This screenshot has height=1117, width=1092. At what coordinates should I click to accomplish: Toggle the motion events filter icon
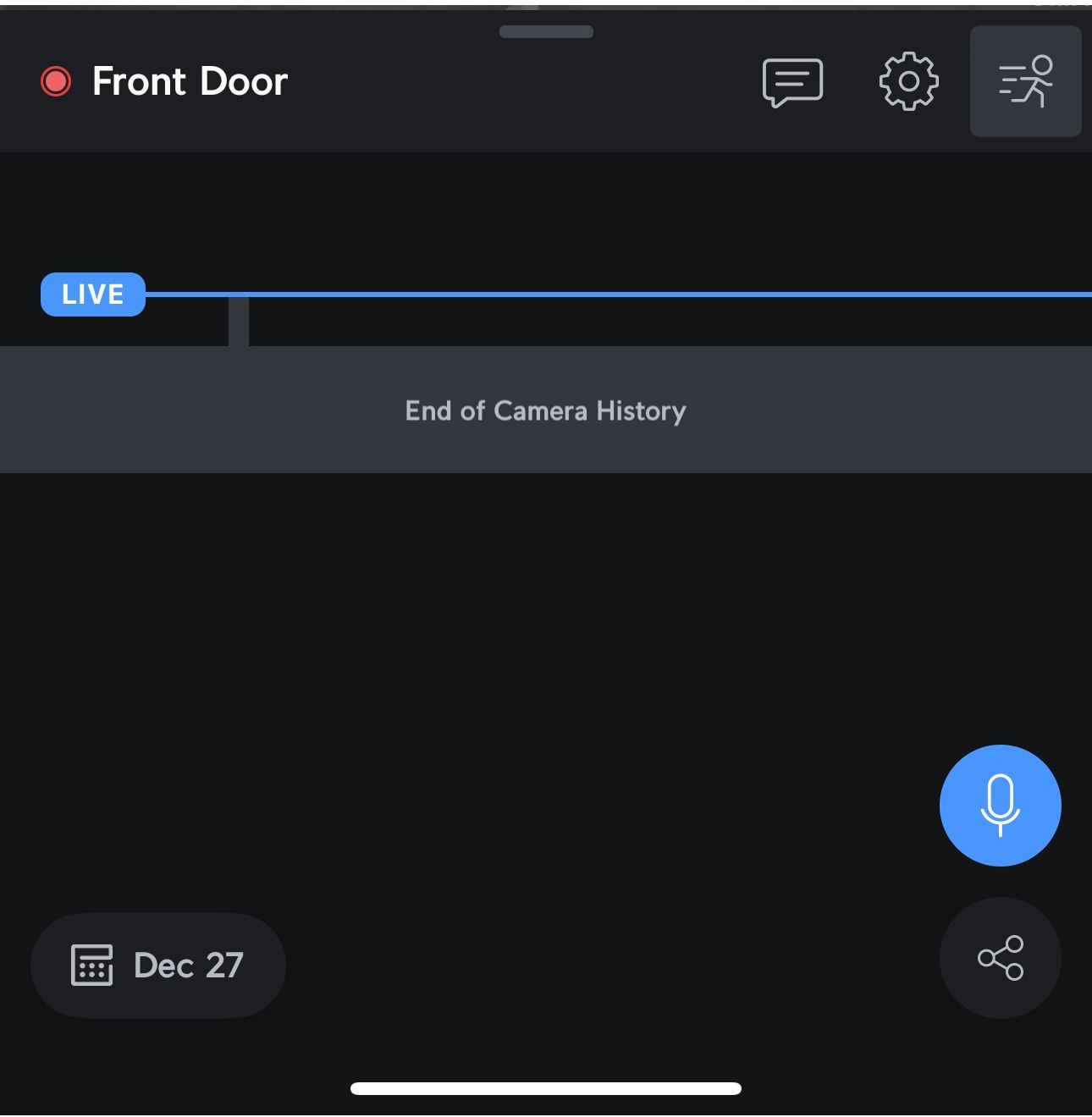click(1025, 81)
